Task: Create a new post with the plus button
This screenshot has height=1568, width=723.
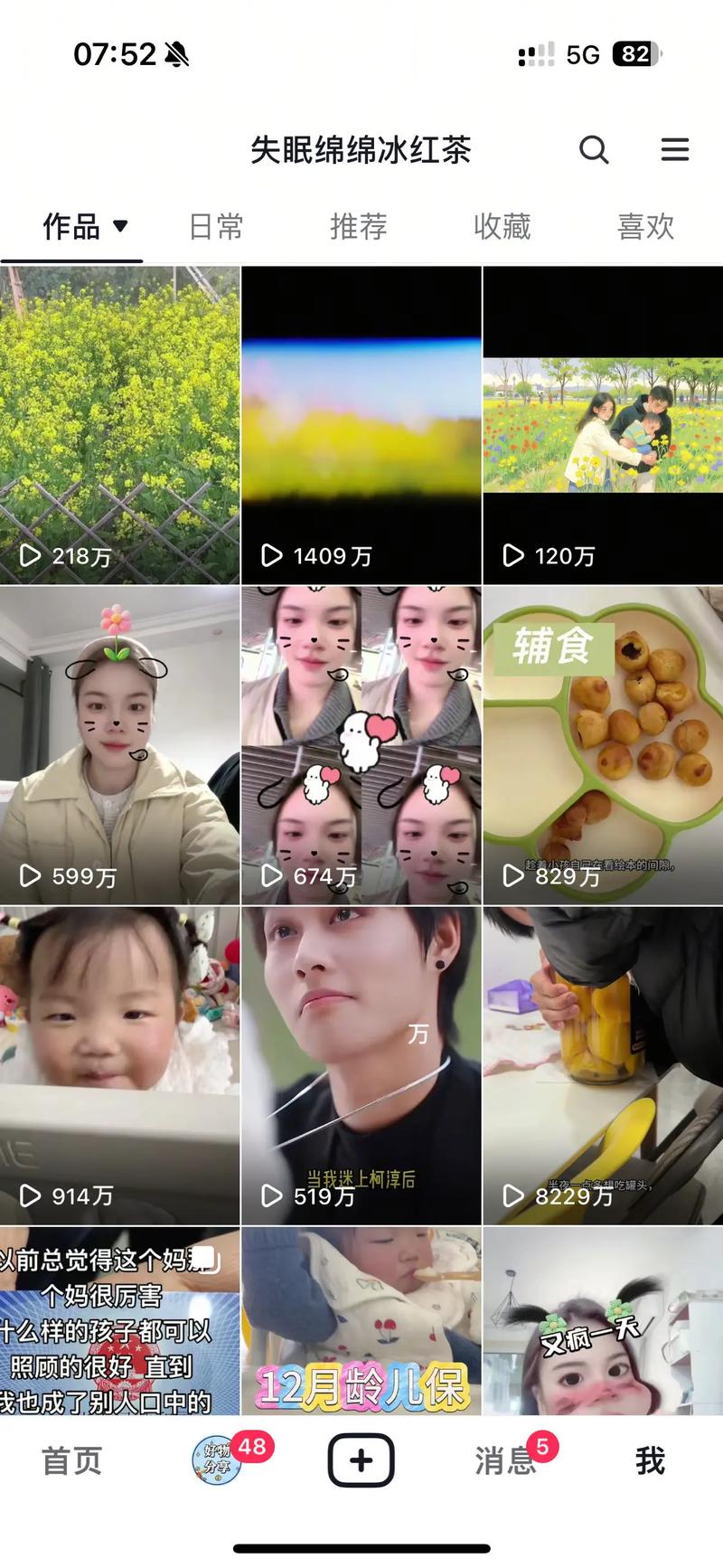Action: click(361, 1460)
